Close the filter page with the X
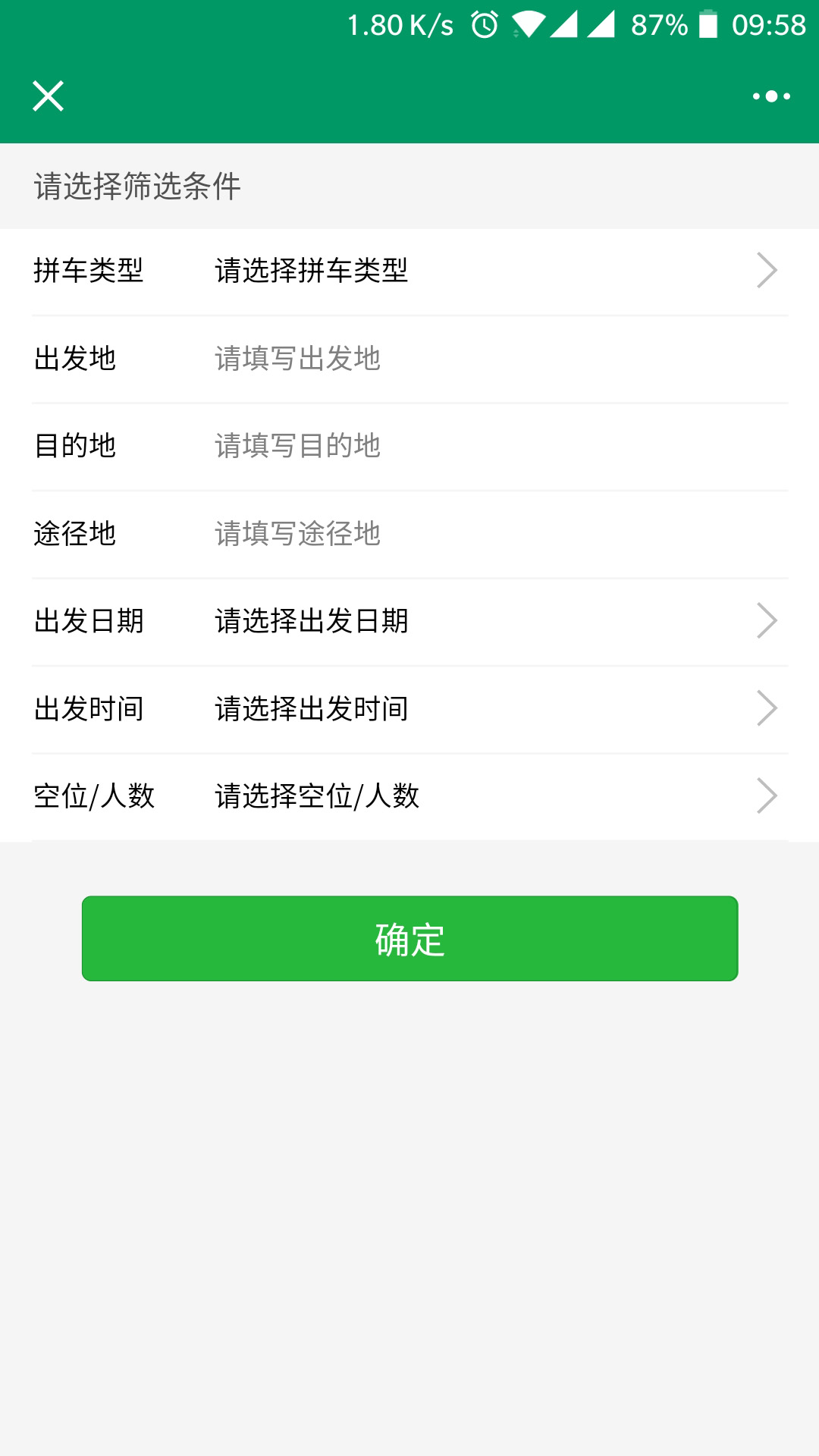Image resolution: width=819 pixels, height=1456 pixels. coord(48,96)
